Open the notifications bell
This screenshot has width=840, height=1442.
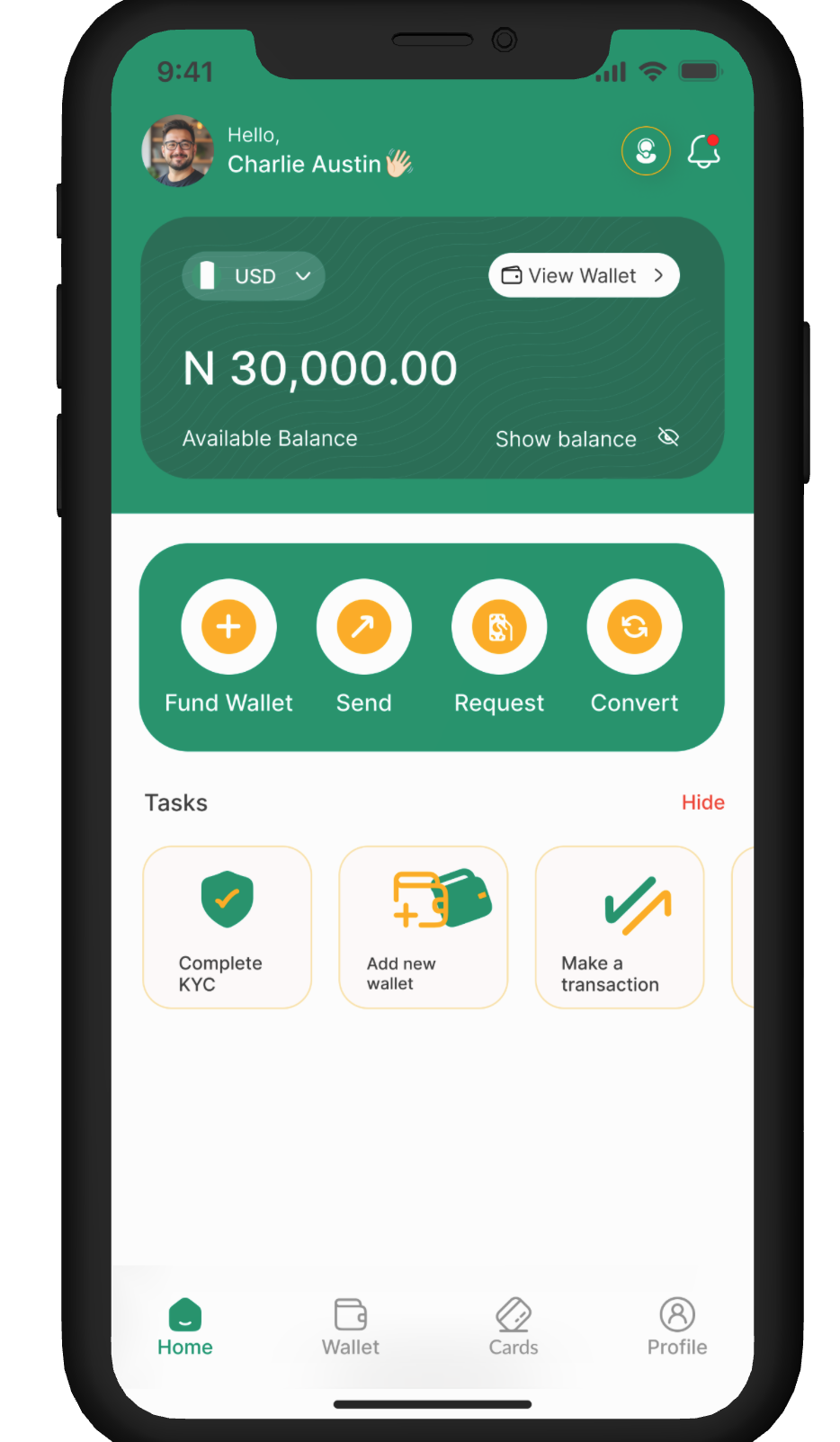coord(703,151)
